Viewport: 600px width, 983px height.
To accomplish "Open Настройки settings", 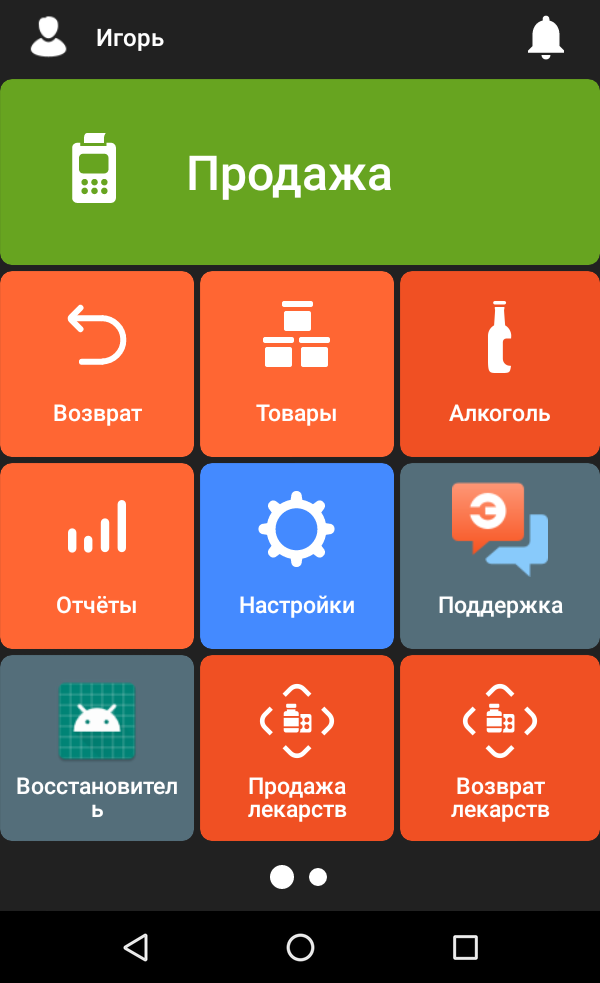I will point(297,556).
